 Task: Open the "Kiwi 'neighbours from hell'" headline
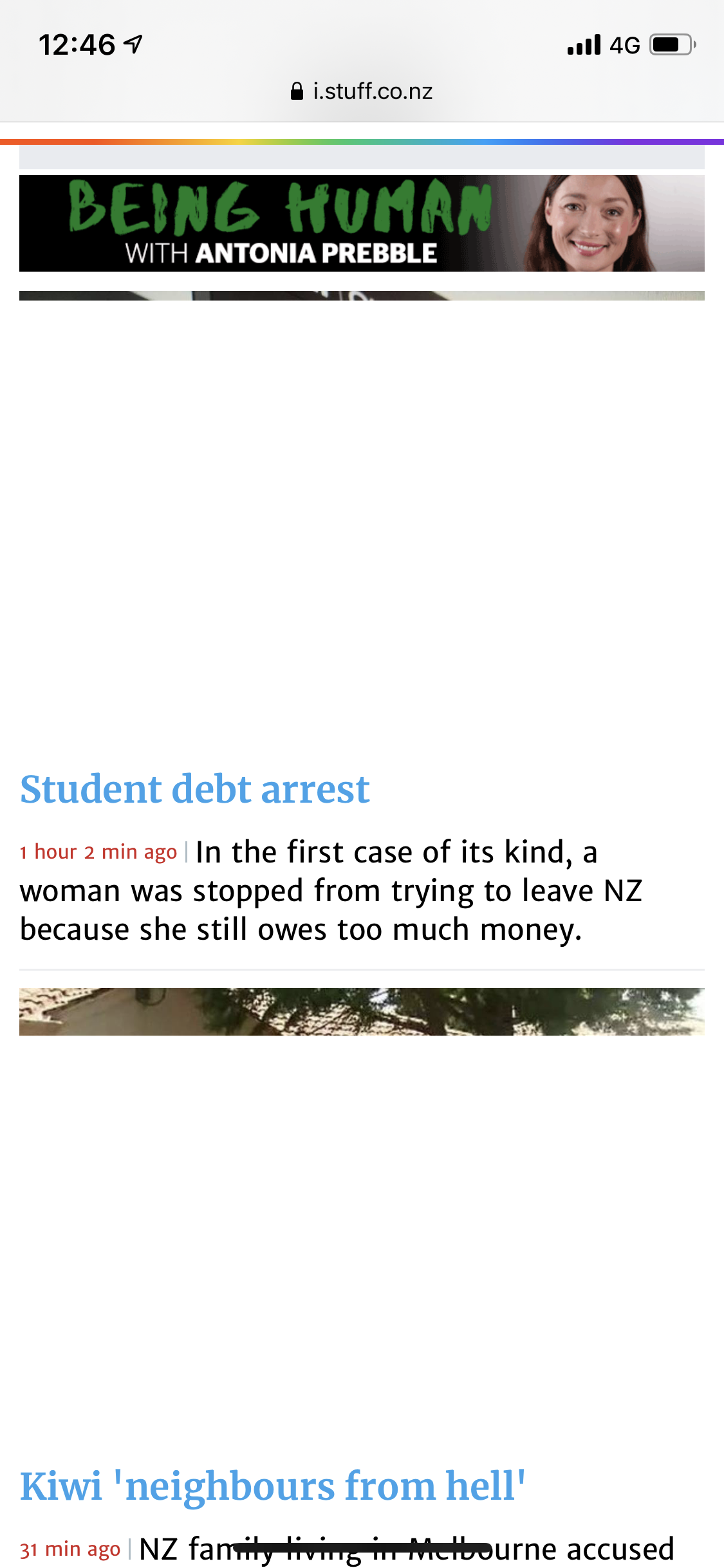point(272,1486)
